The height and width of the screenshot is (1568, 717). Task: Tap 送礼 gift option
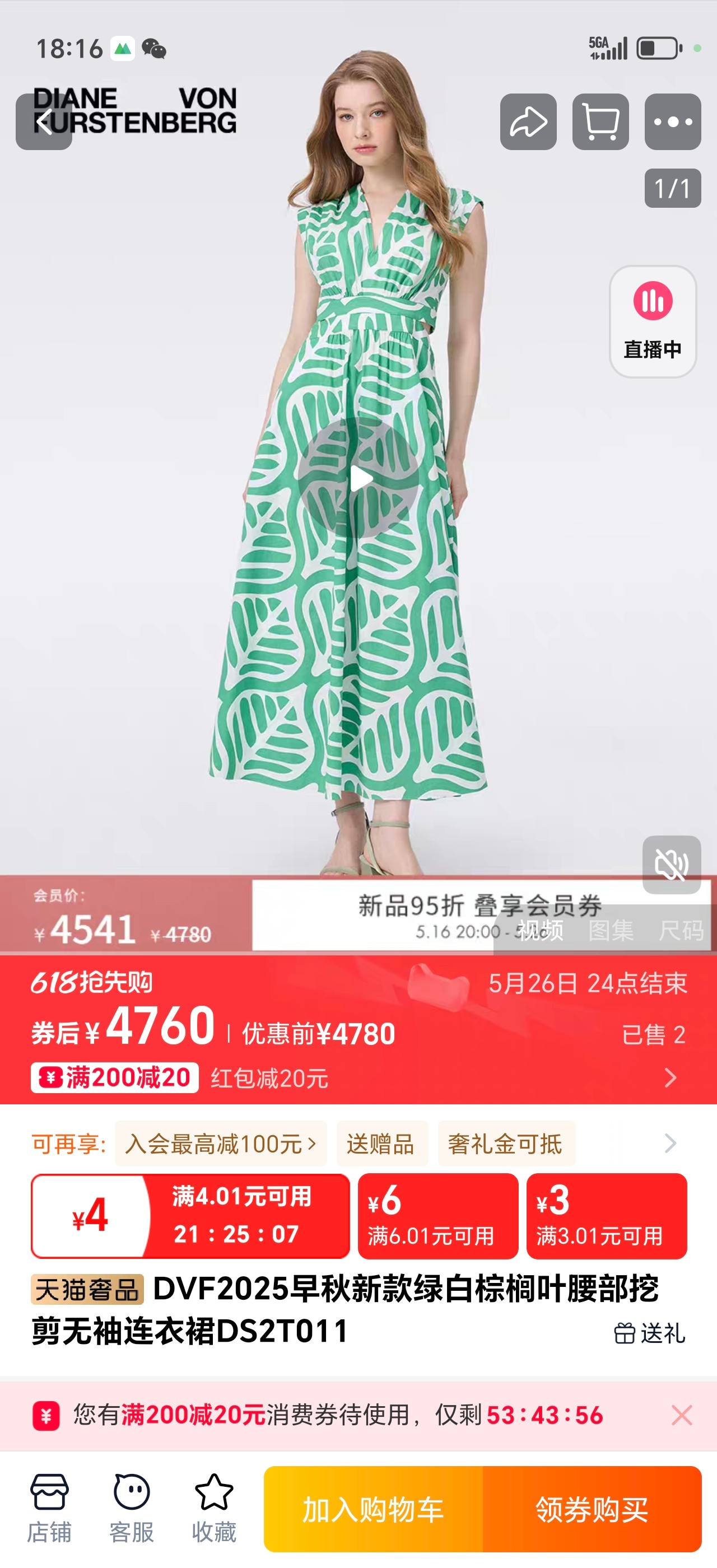[x=649, y=1333]
